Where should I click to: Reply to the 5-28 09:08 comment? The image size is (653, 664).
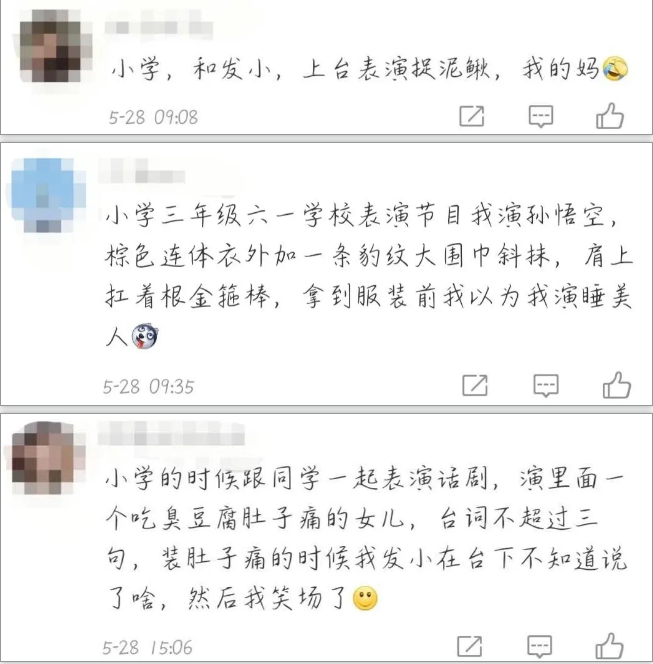(x=541, y=116)
